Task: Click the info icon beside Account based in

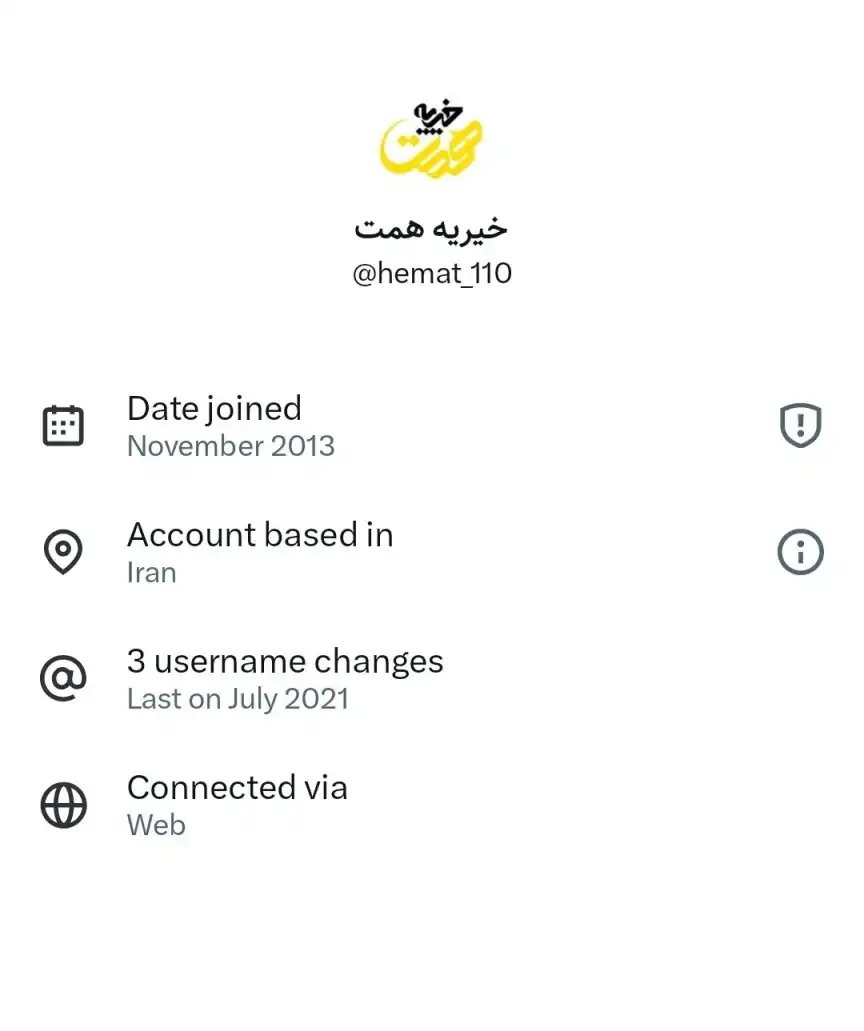Action: (799, 551)
